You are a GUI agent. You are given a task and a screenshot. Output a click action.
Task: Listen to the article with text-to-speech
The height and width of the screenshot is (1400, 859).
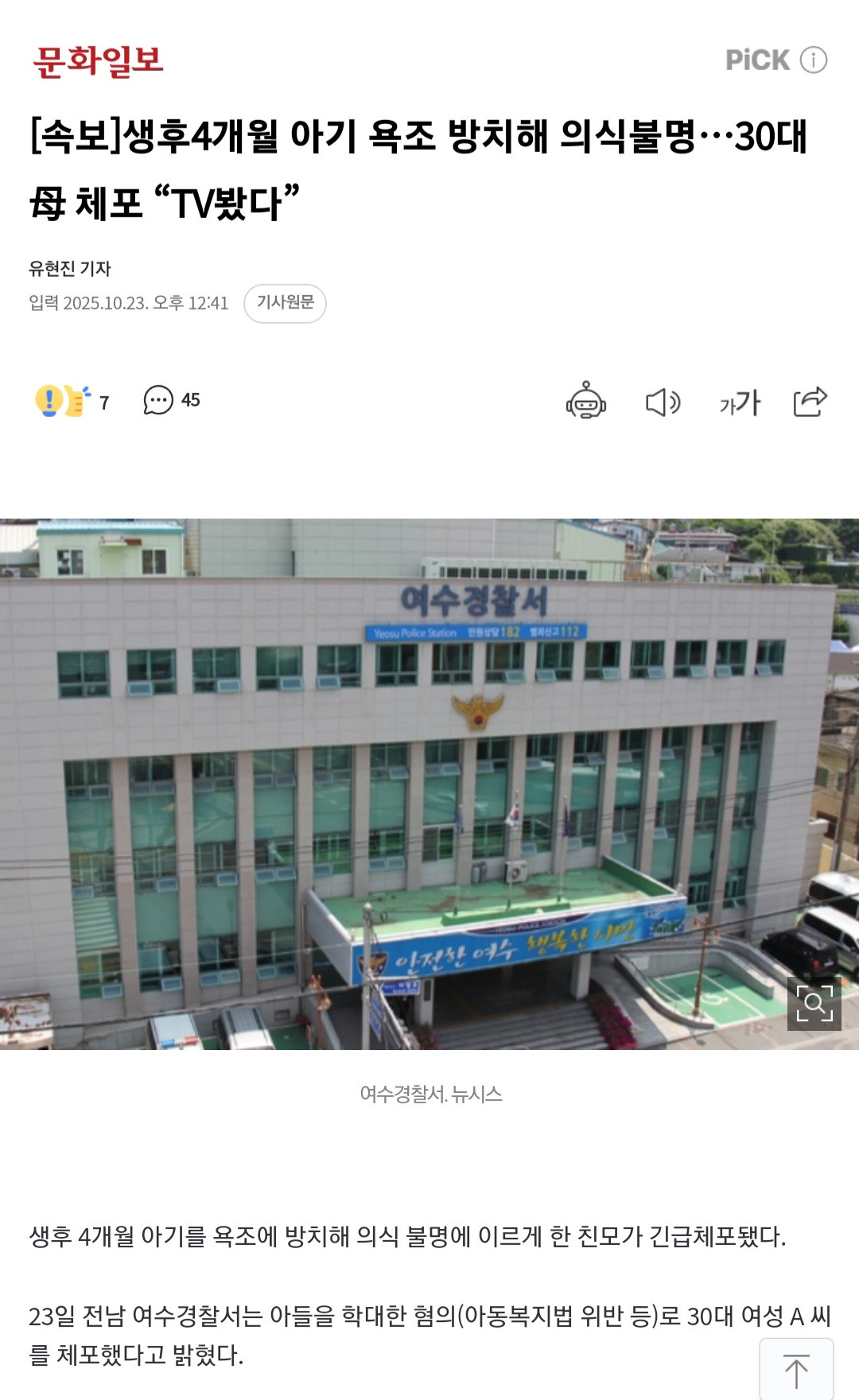tap(663, 402)
